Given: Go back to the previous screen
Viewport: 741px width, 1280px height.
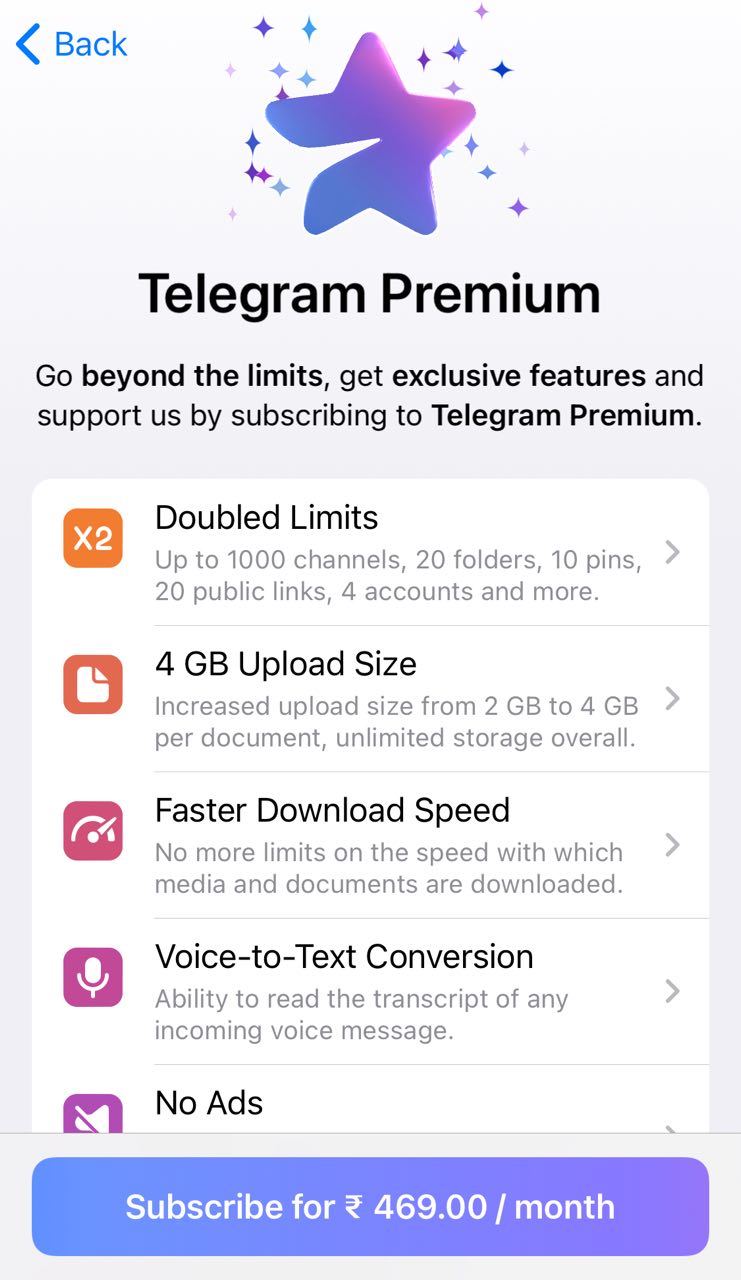Looking at the screenshot, I should [72, 44].
